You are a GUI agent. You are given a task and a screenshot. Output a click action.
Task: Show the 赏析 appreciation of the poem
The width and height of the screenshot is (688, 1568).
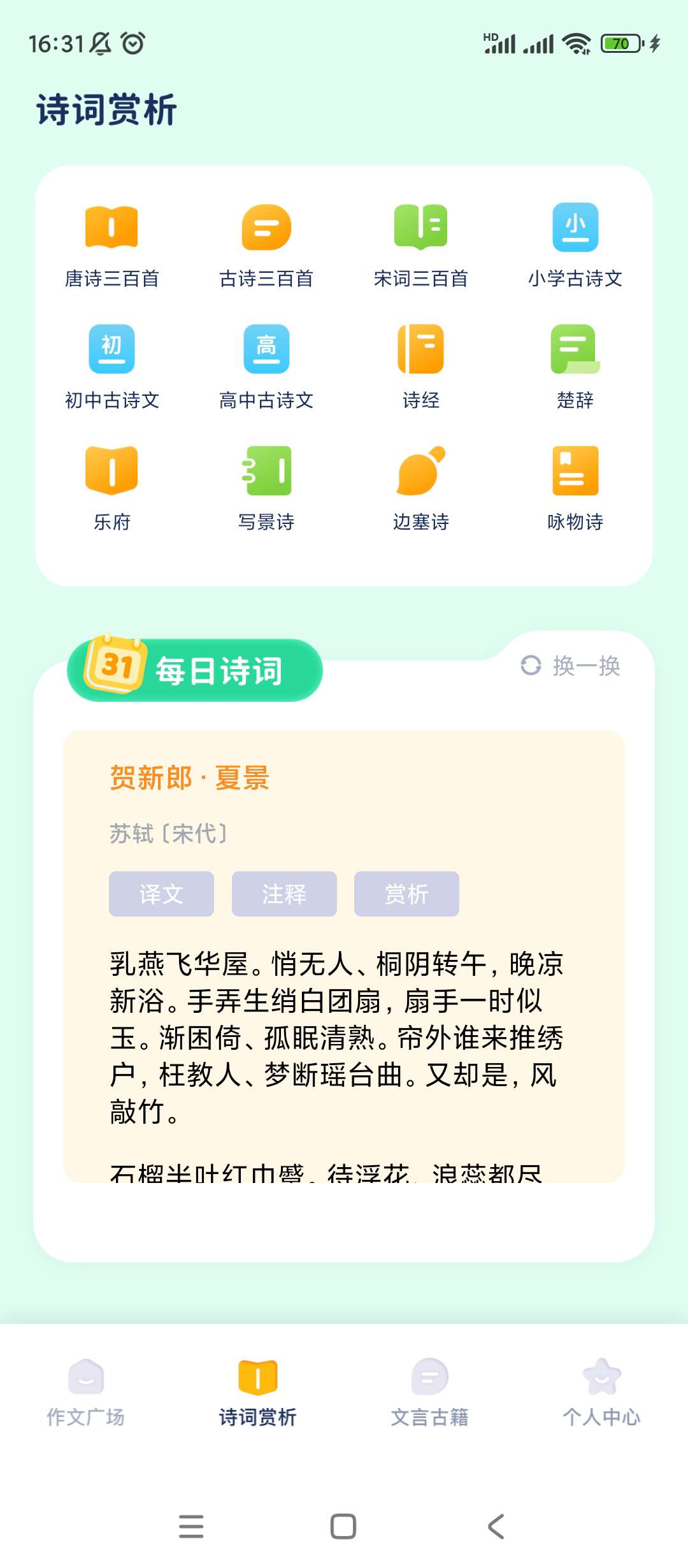(406, 894)
